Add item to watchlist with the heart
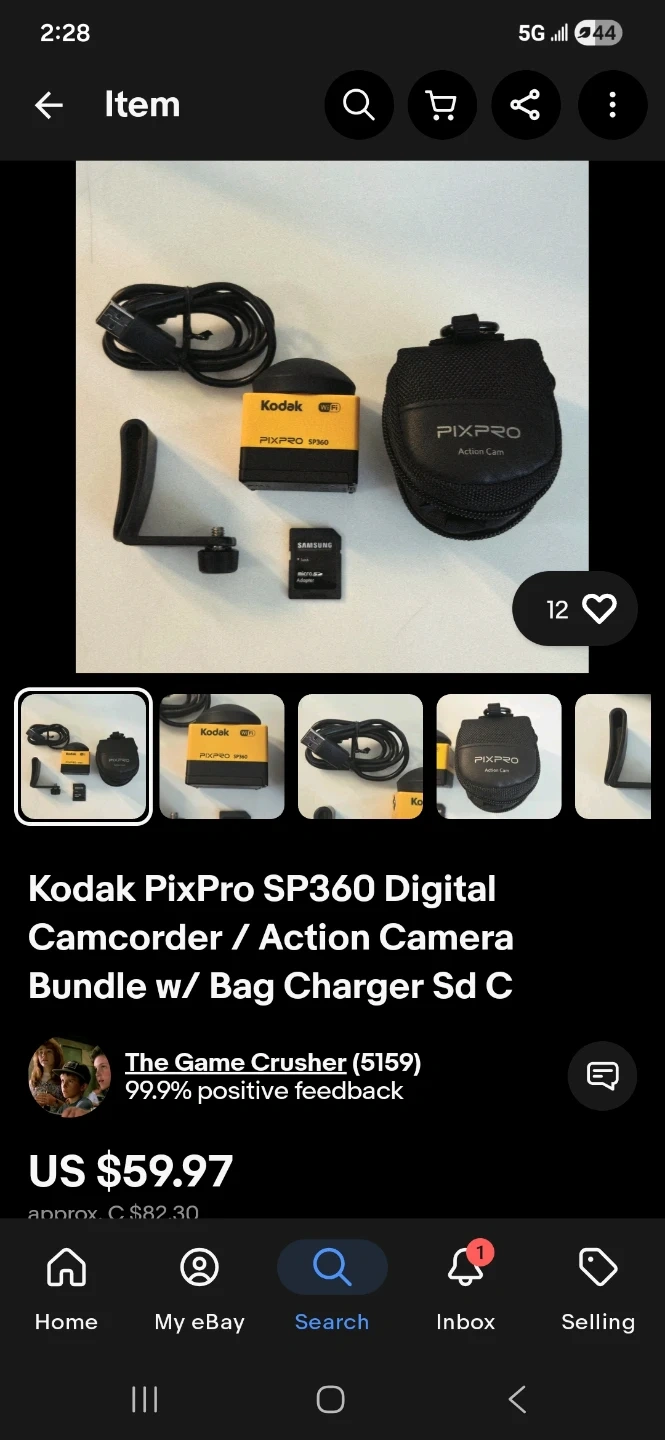 tap(599, 609)
